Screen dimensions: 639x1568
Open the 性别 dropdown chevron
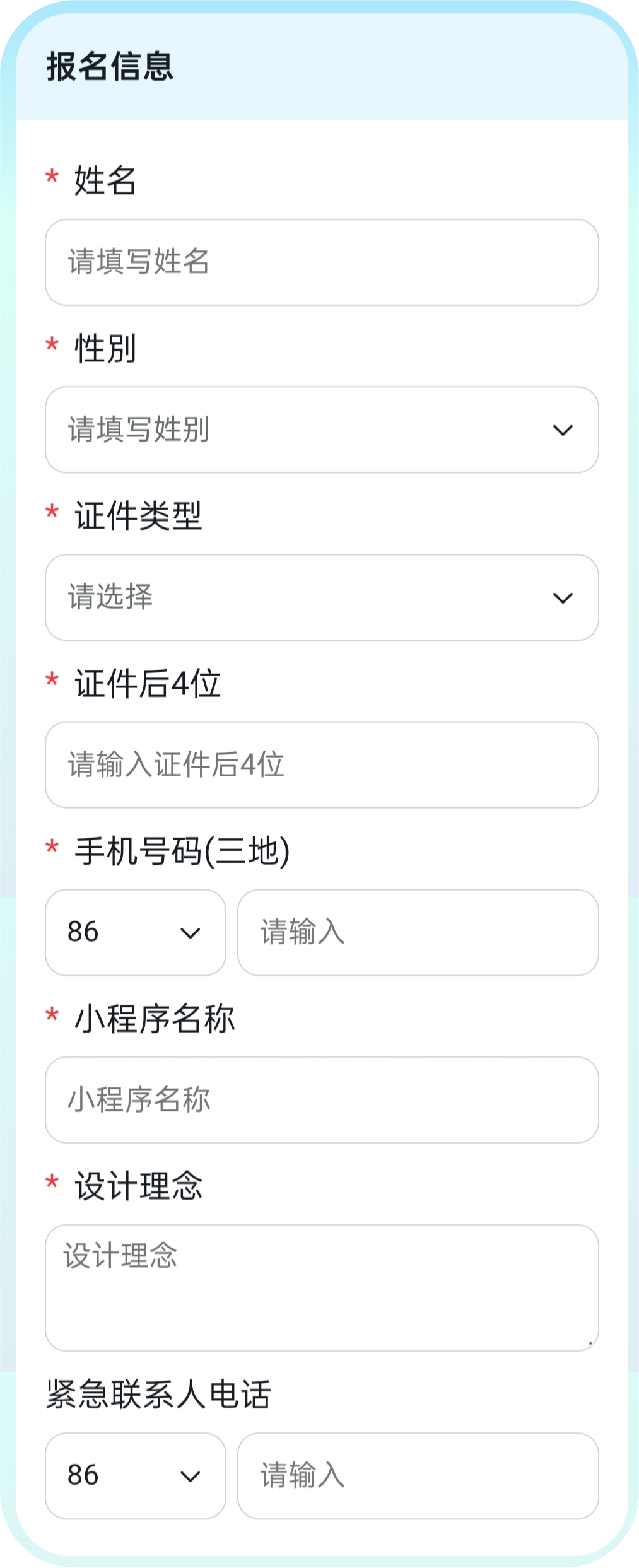pyautogui.click(x=563, y=430)
